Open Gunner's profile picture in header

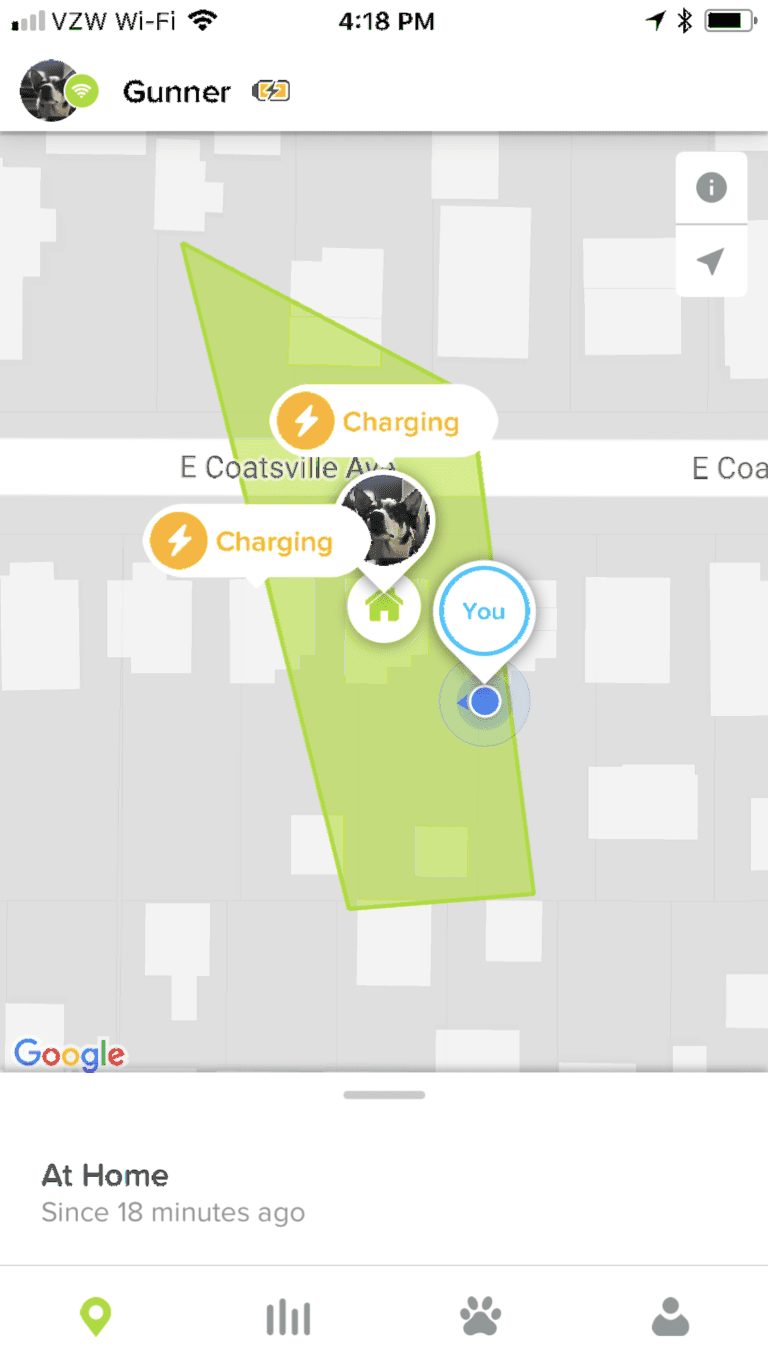click(50, 91)
